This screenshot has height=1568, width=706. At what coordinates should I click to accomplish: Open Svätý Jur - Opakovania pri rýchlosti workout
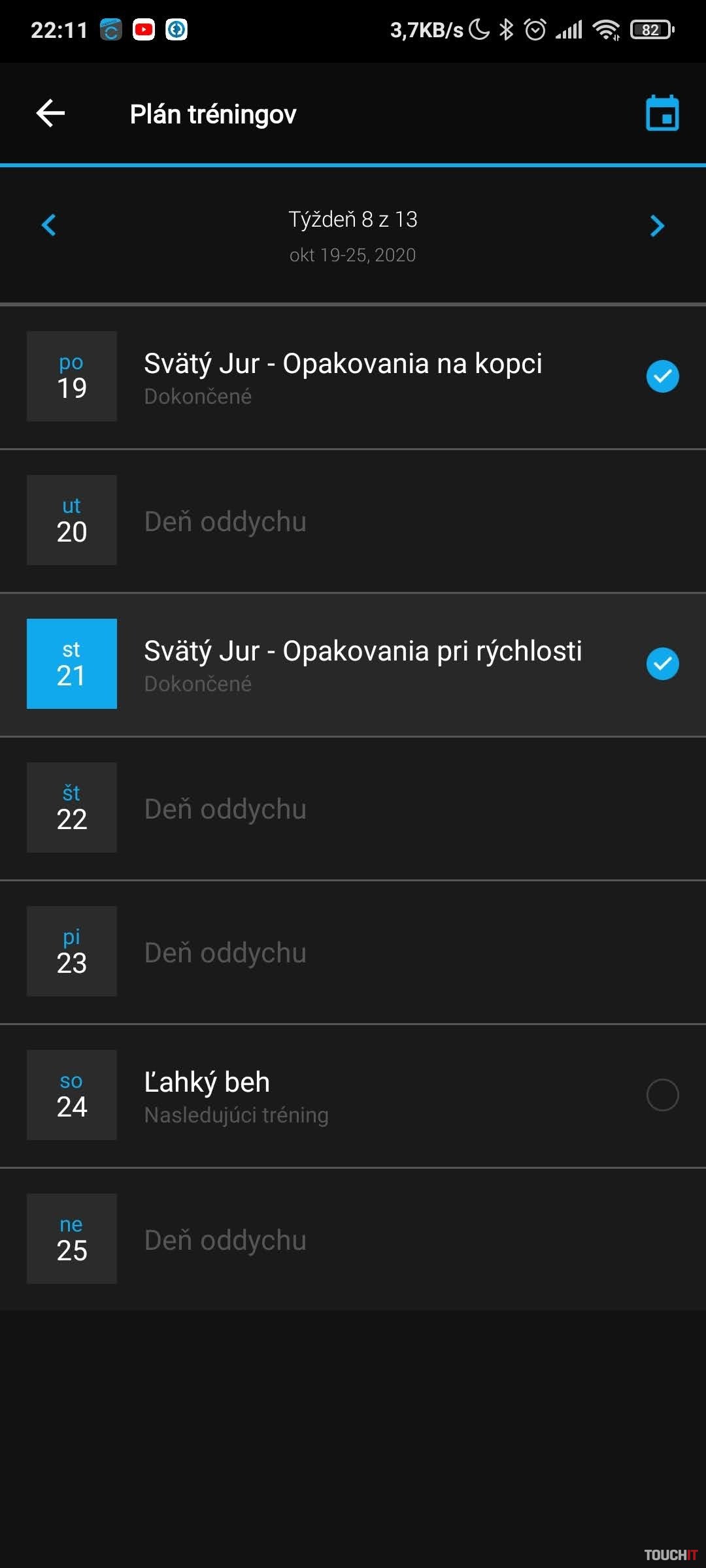pos(362,664)
